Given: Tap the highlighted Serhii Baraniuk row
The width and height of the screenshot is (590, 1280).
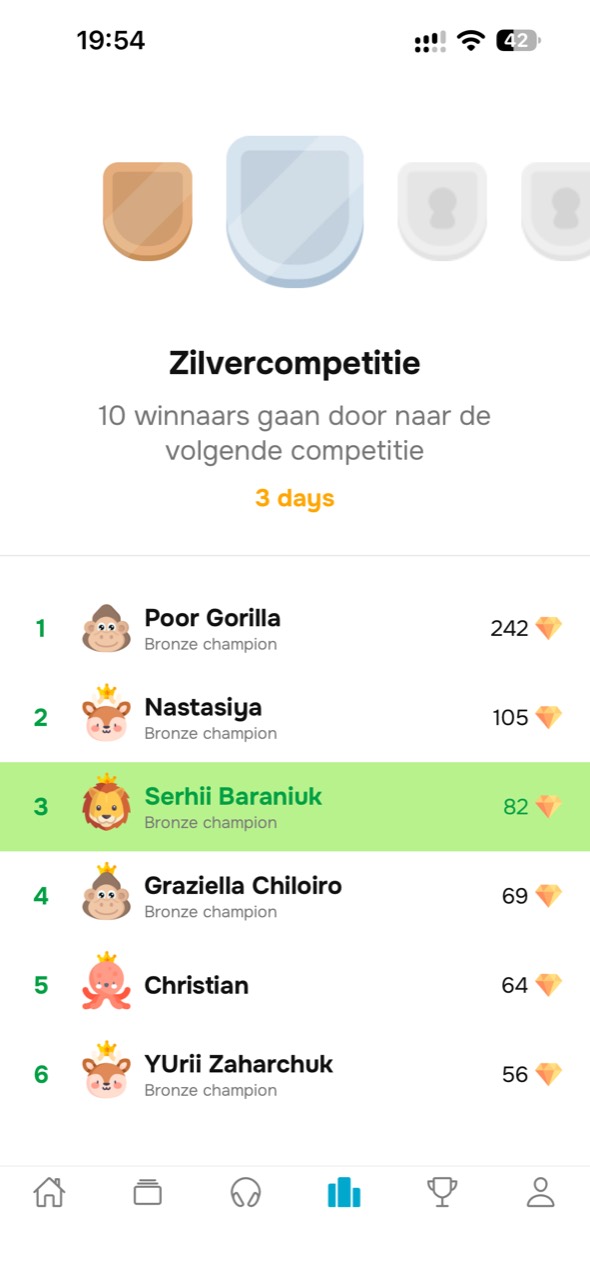Looking at the screenshot, I should (x=295, y=806).
